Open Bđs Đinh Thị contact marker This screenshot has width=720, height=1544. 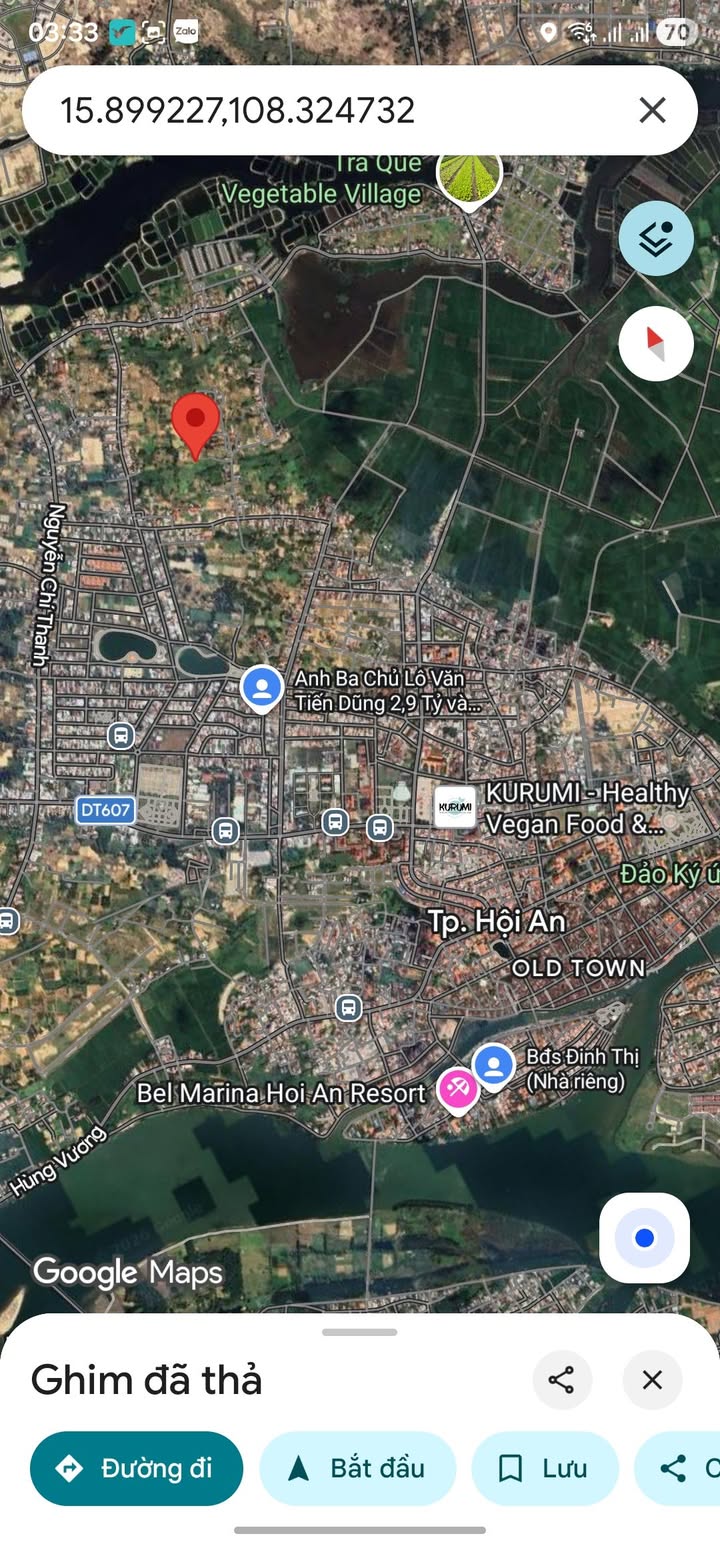[493, 1065]
